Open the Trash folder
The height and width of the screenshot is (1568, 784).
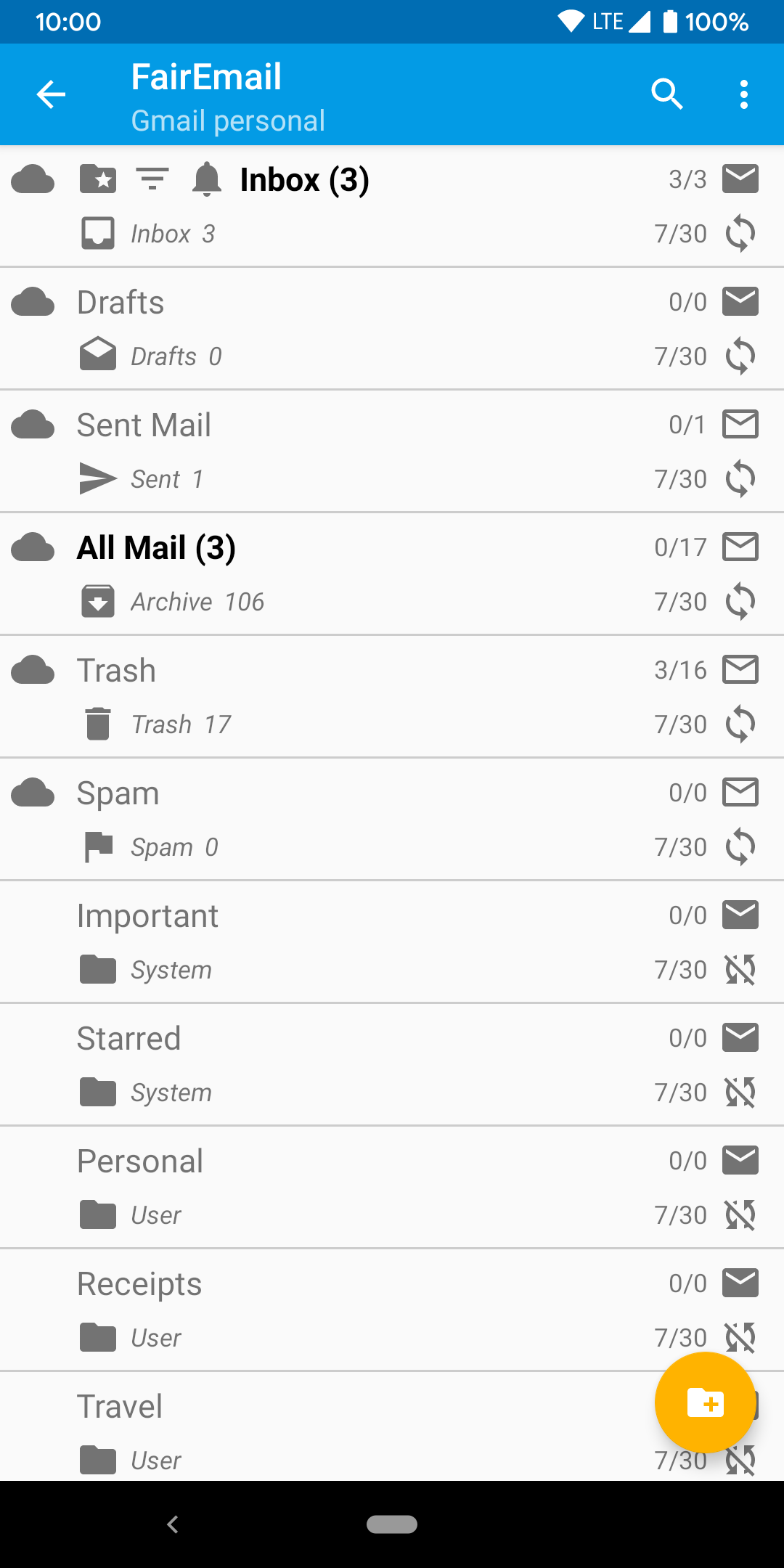[x=392, y=697]
